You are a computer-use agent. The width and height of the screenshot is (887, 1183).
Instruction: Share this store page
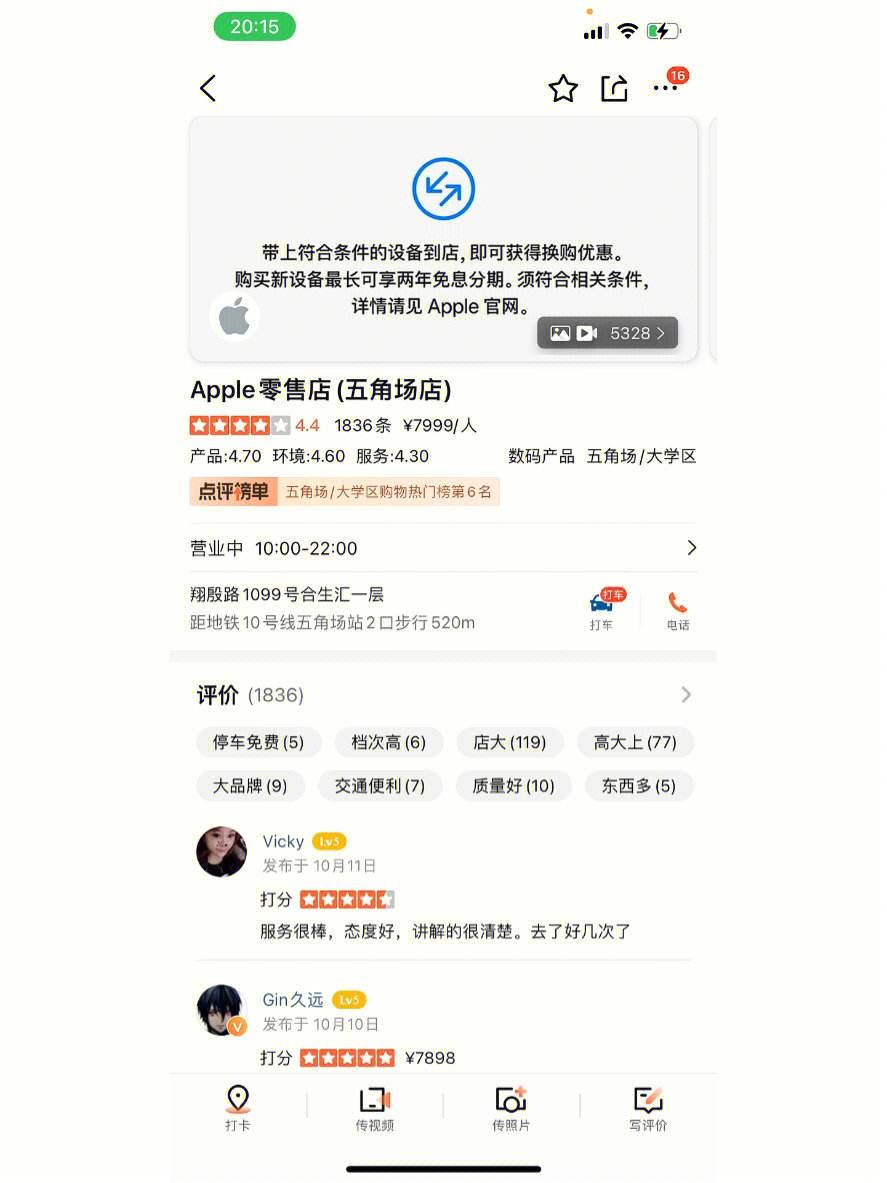614,89
